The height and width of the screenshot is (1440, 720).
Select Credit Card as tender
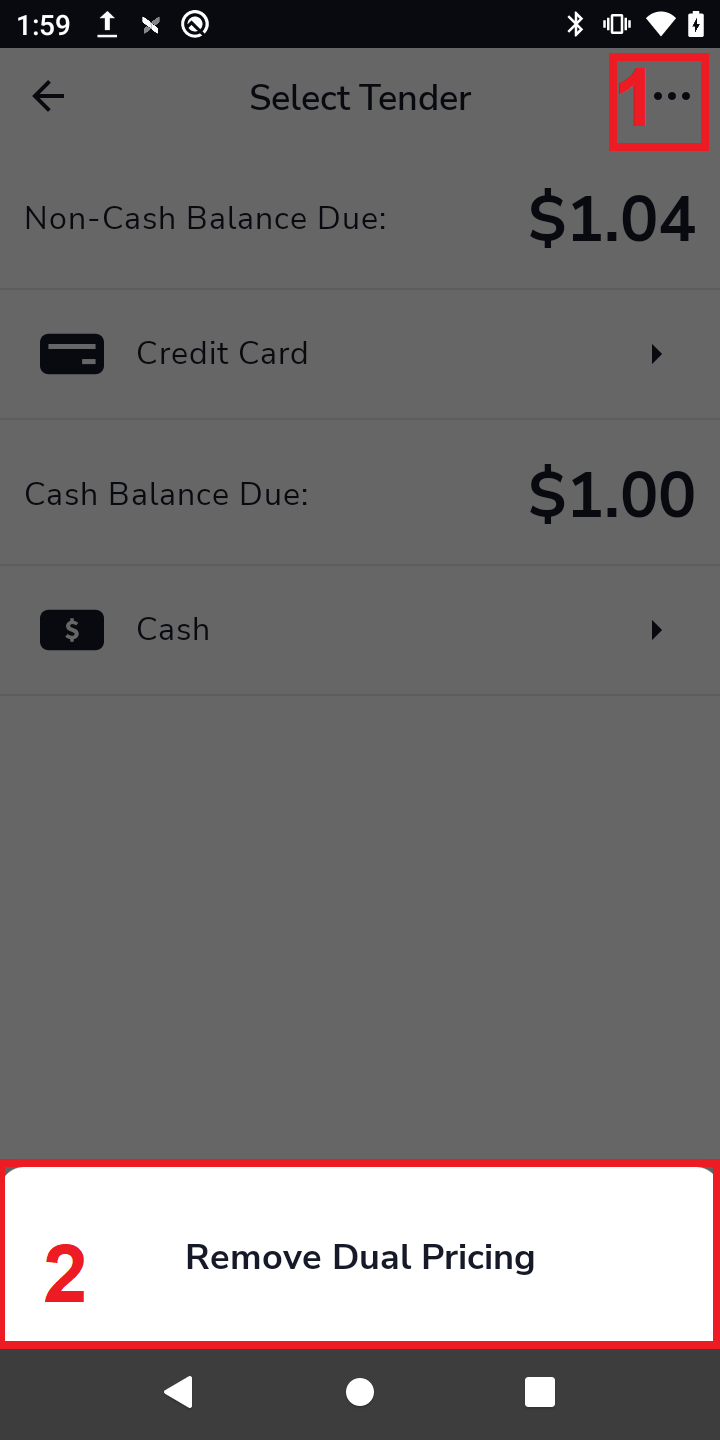pos(360,354)
